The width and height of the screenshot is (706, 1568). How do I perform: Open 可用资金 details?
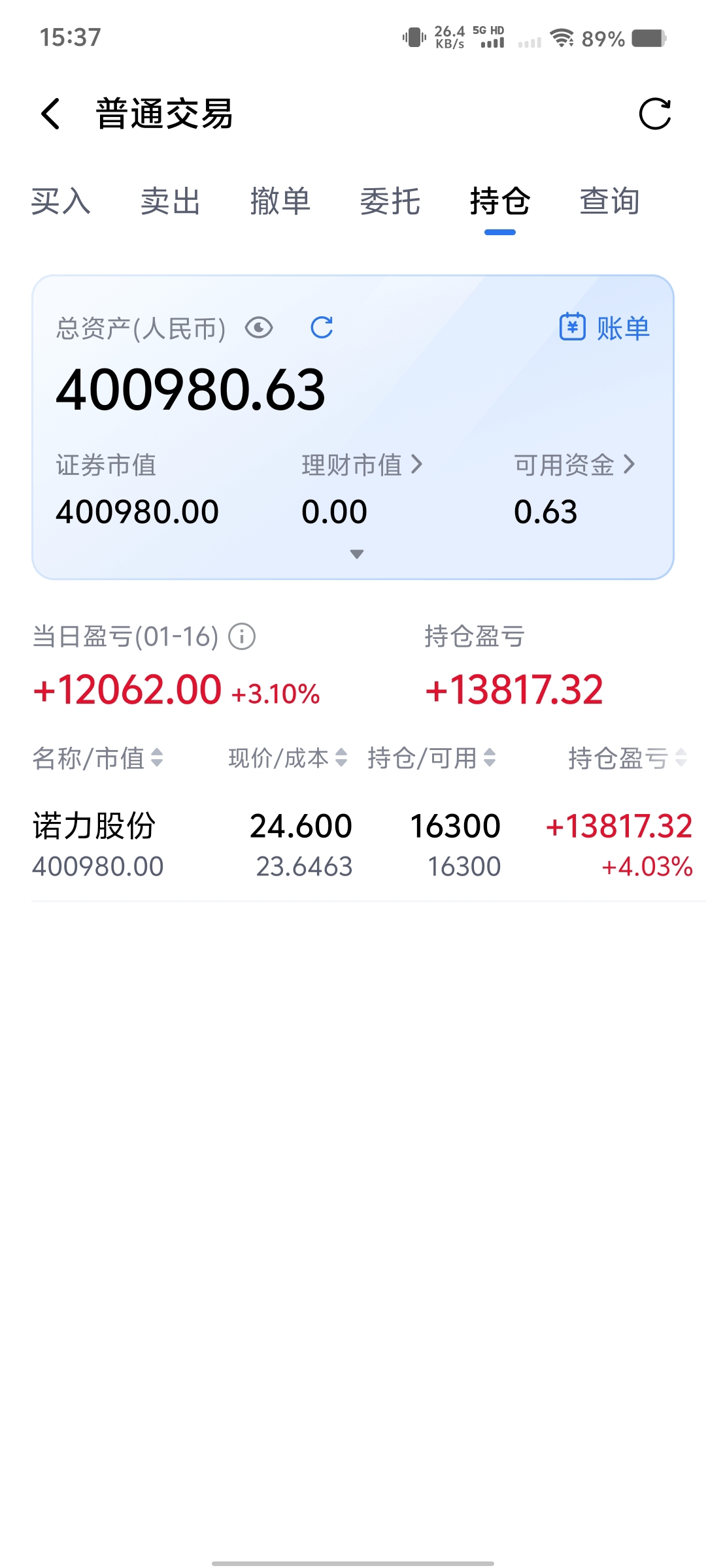[x=575, y=465]
